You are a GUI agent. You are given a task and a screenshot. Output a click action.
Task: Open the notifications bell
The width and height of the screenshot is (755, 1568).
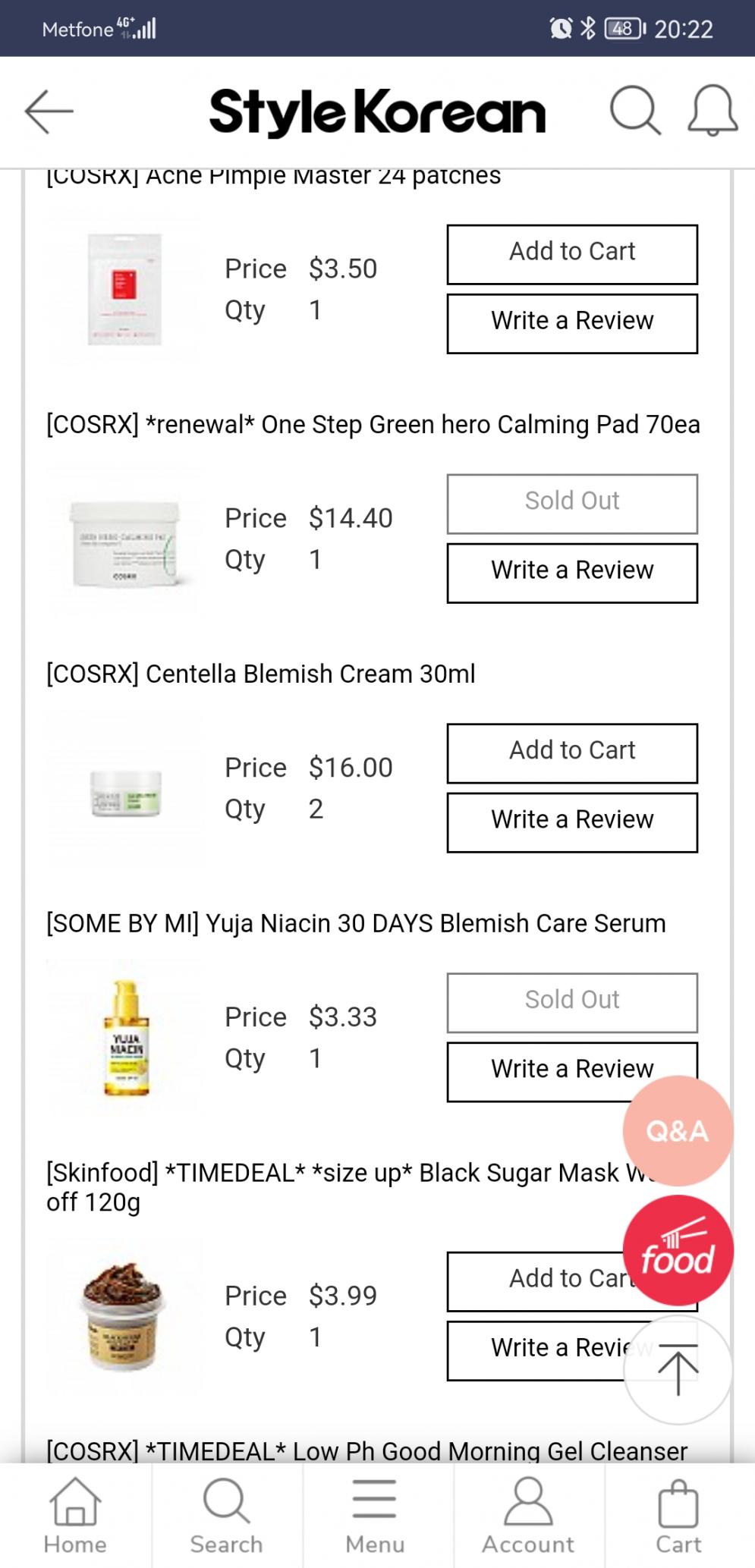pos(713,112)
